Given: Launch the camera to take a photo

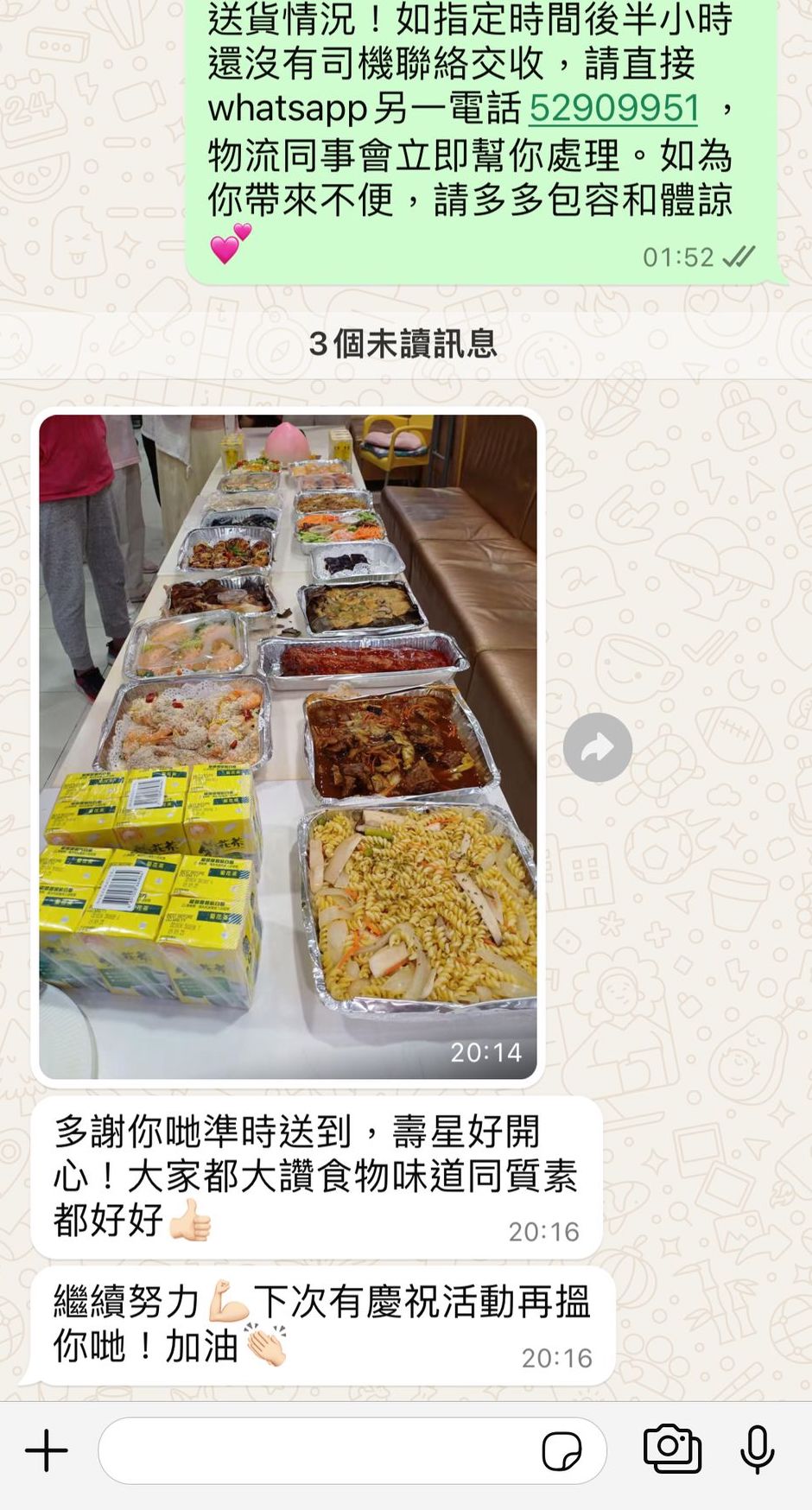Looking at the screenshot, I should pos(672,1449).
